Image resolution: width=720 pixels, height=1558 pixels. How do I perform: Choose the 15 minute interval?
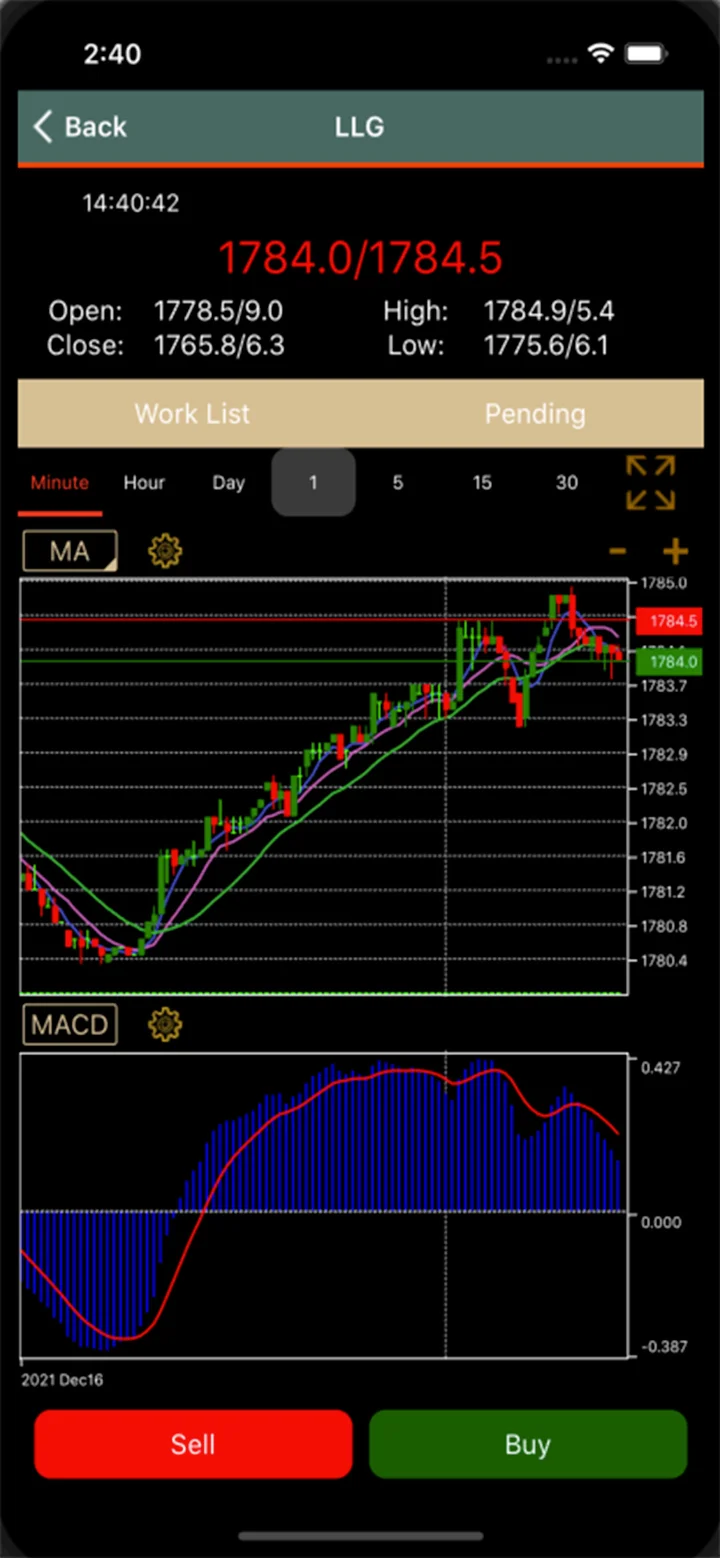482,483
